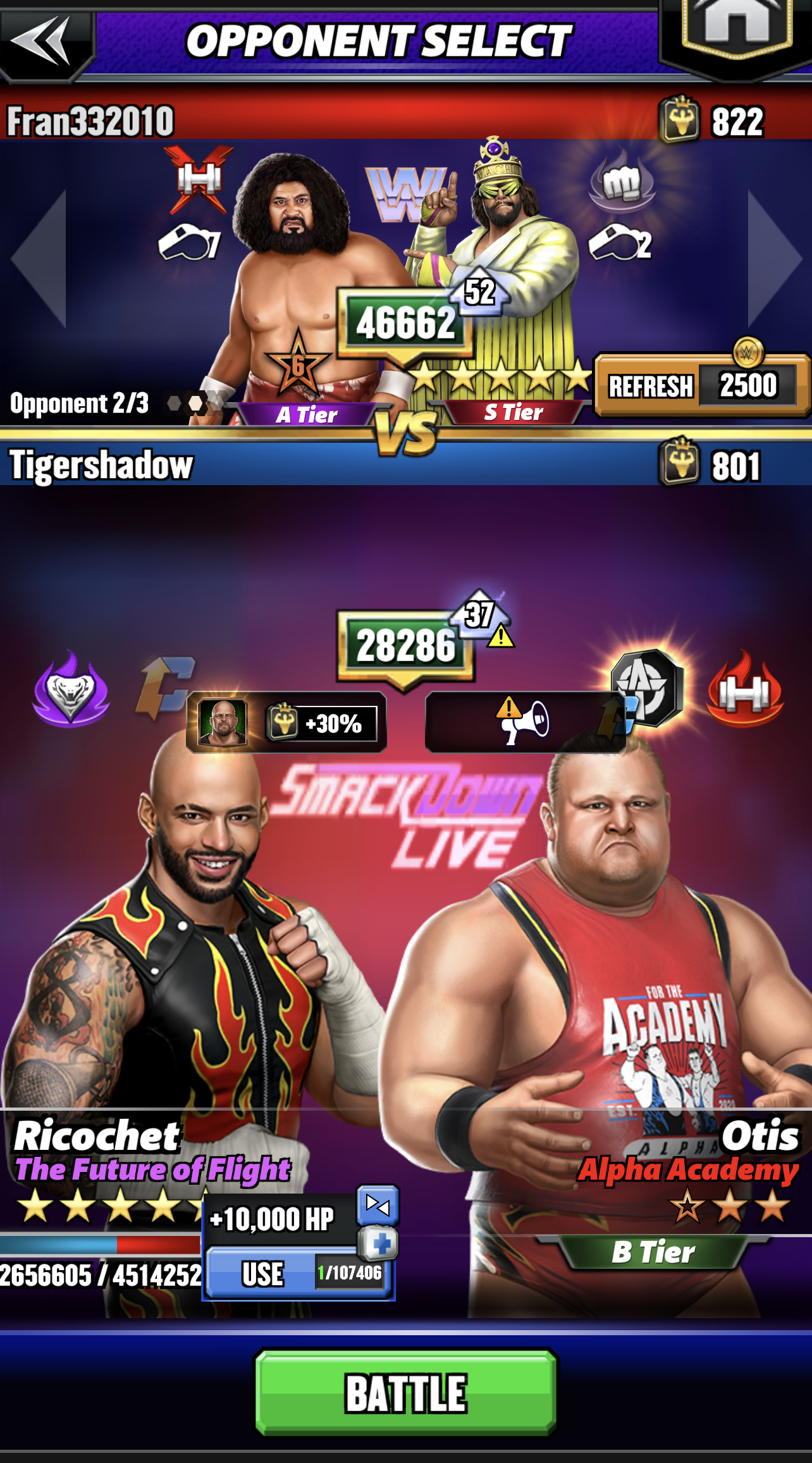Start the match with BATTLE button
This screenshot has height=1463, width=812.
[406, 1393]
